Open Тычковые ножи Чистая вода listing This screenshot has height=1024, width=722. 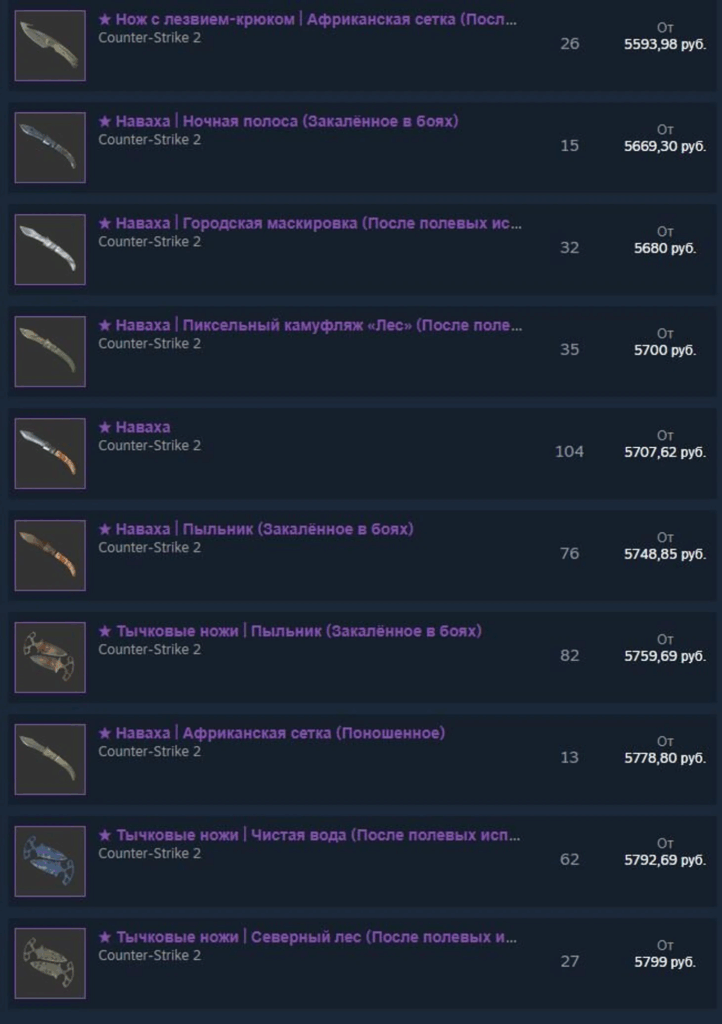pos(310,835)
